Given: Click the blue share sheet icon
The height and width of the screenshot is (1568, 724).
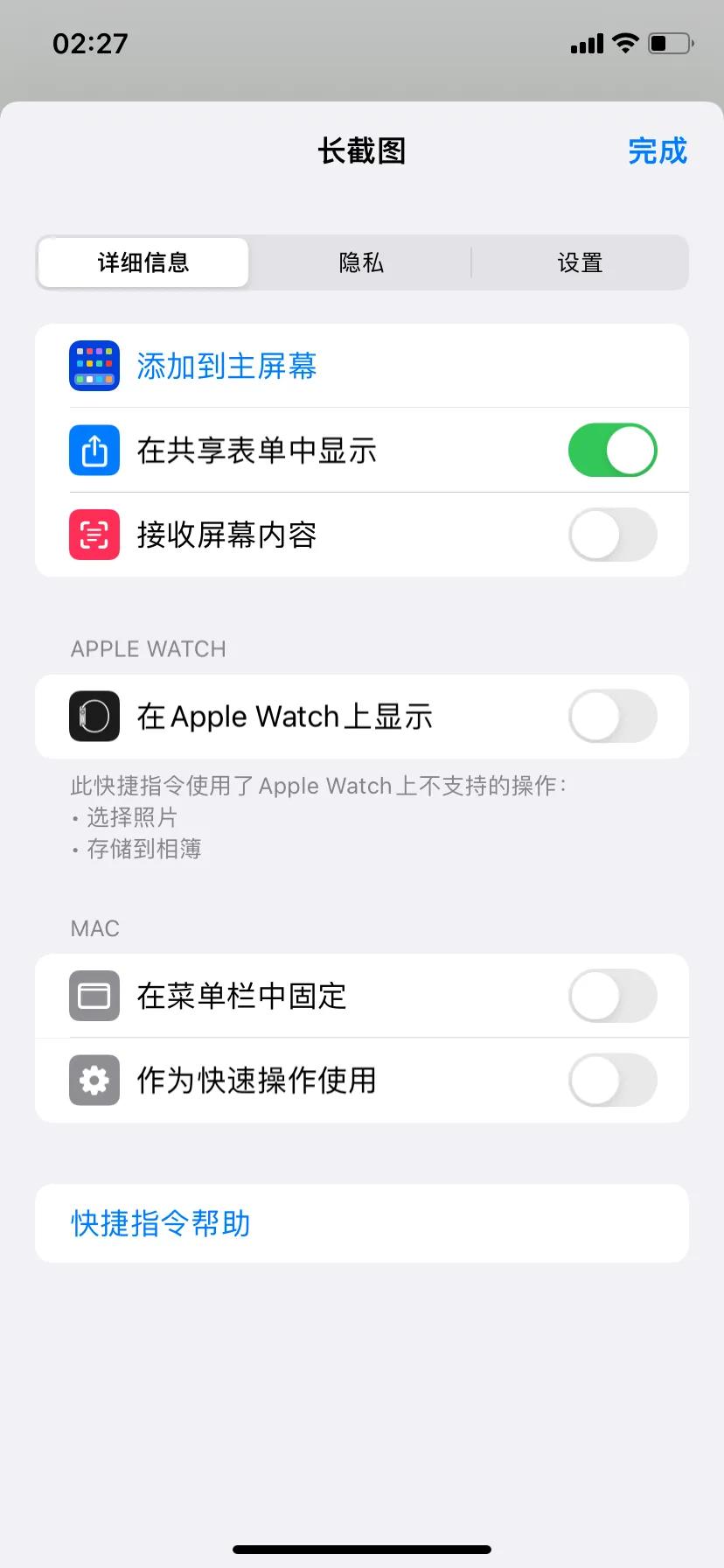Looking at the screenshot, I should [x=94, y=450].
